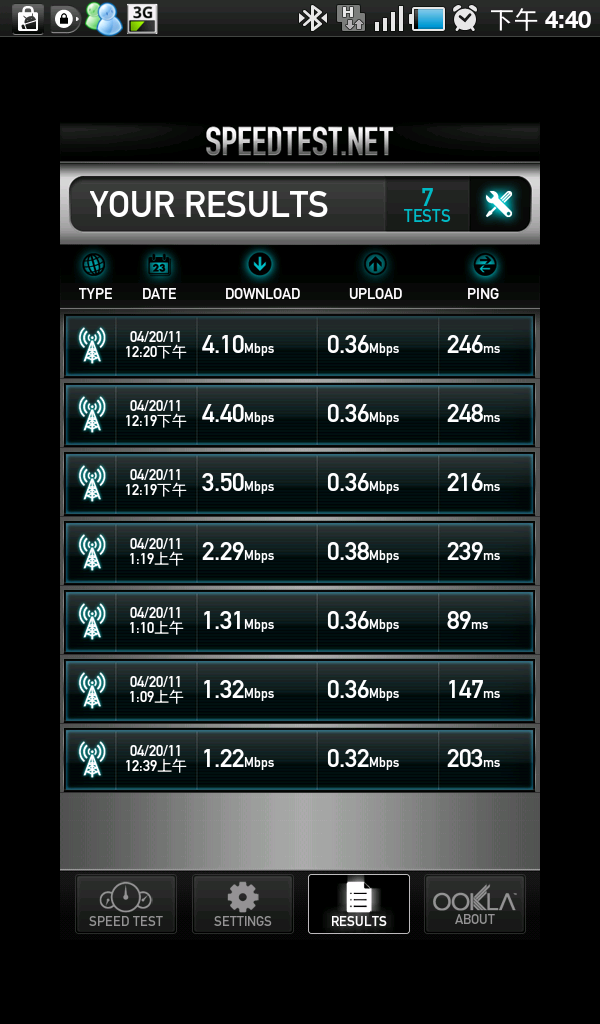Open the 4.40 Mbps download result
The image size is (600, 1024).
[300, 415]
